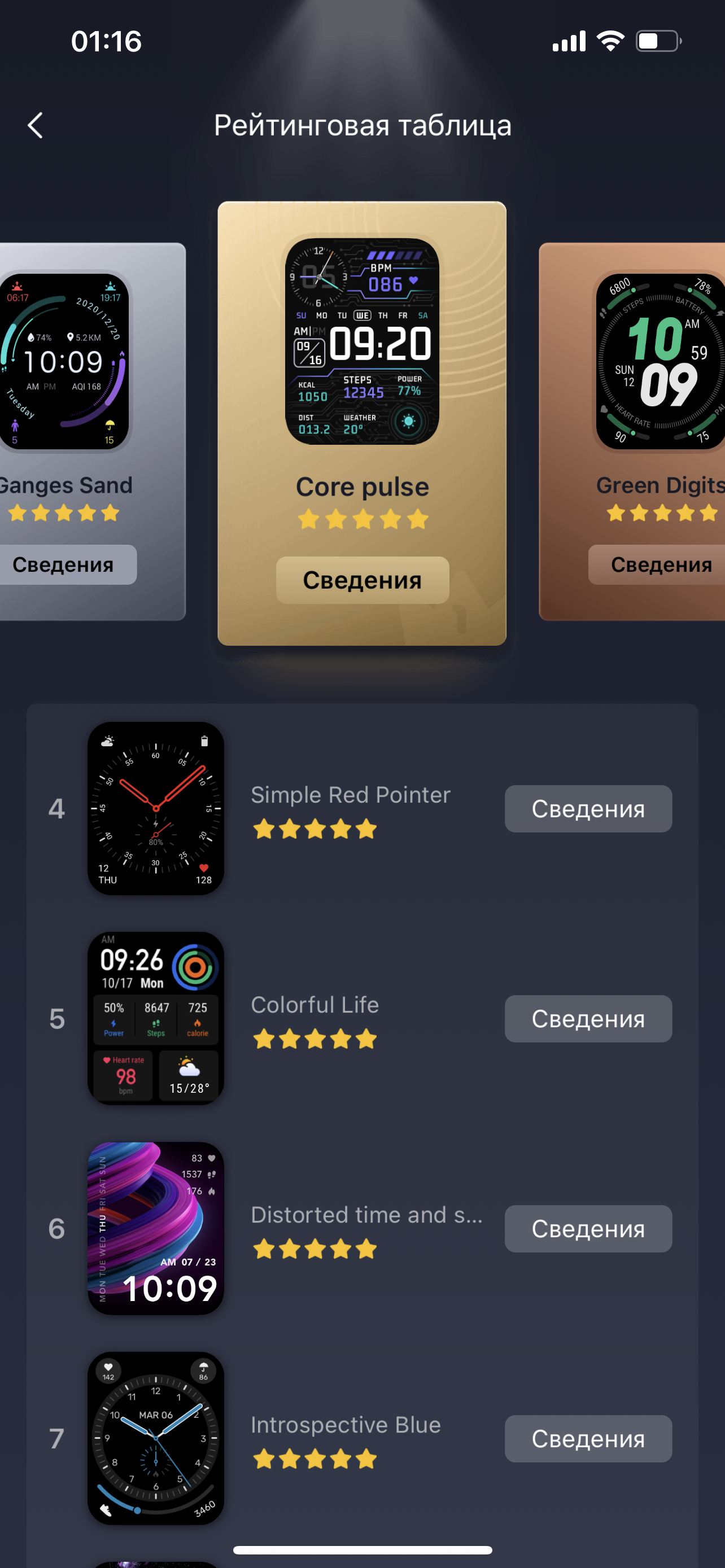Tap Сведения for Simple Red Pointer
Viewport: 725px width, 1568px height.
(588, 808)
